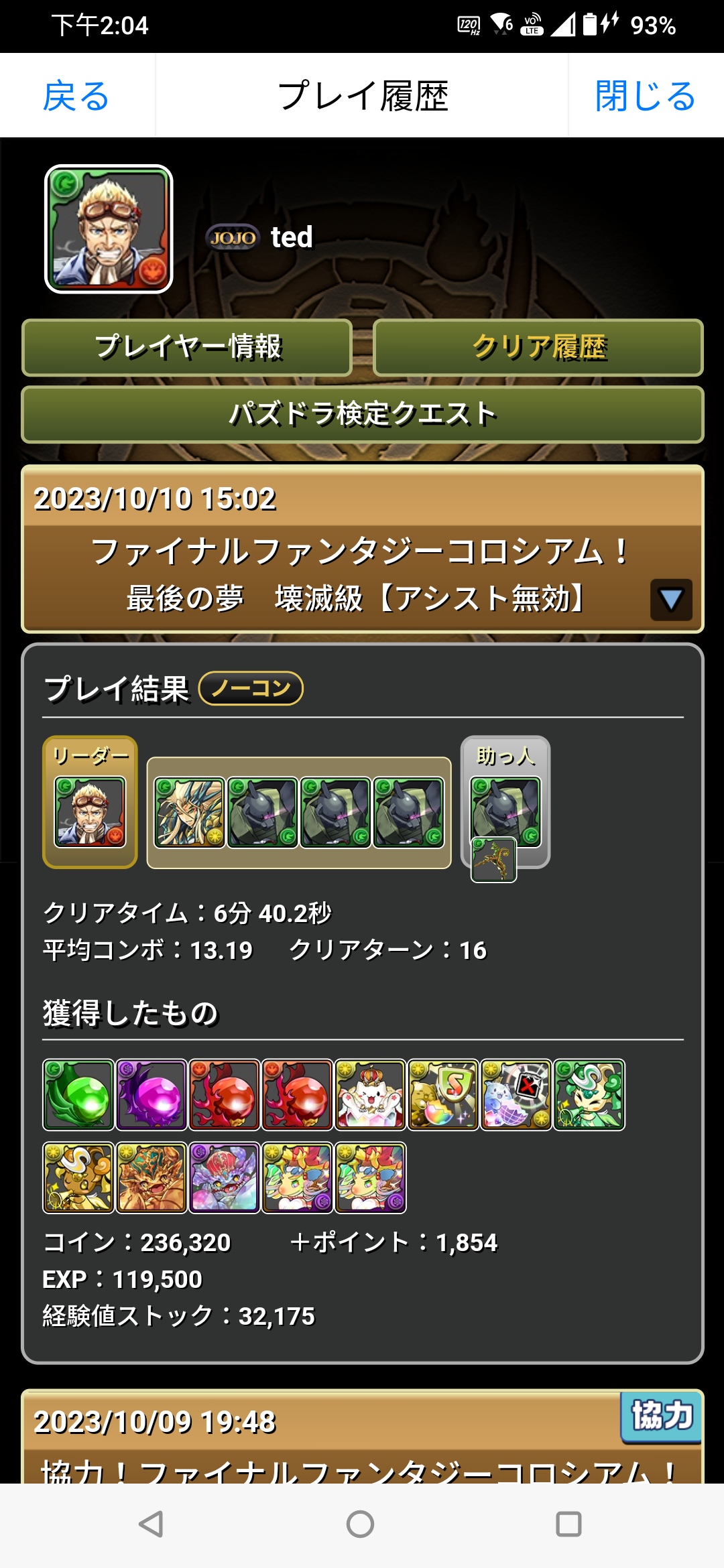Screen dimensions: 724x1568
Task: Open the 2023/10/09 19:48 co-op entry
Action: [362, 1434]
